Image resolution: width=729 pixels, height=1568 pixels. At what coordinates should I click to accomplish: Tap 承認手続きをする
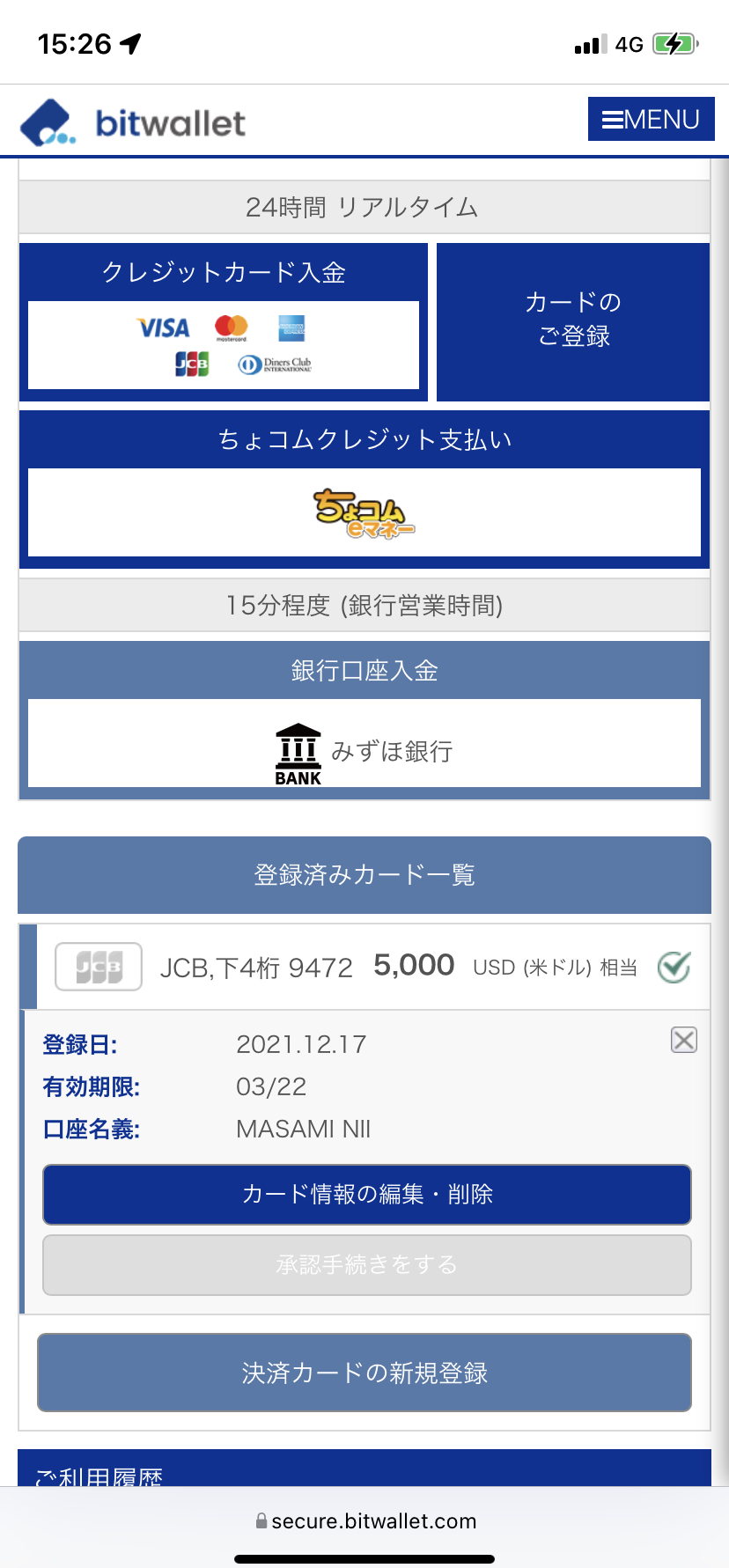[x=367, y=1265]
